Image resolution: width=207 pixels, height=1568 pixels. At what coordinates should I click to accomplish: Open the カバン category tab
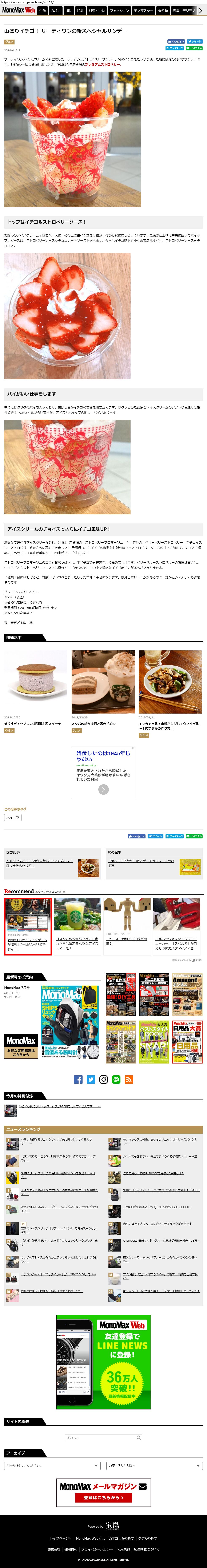pos(55,10)
